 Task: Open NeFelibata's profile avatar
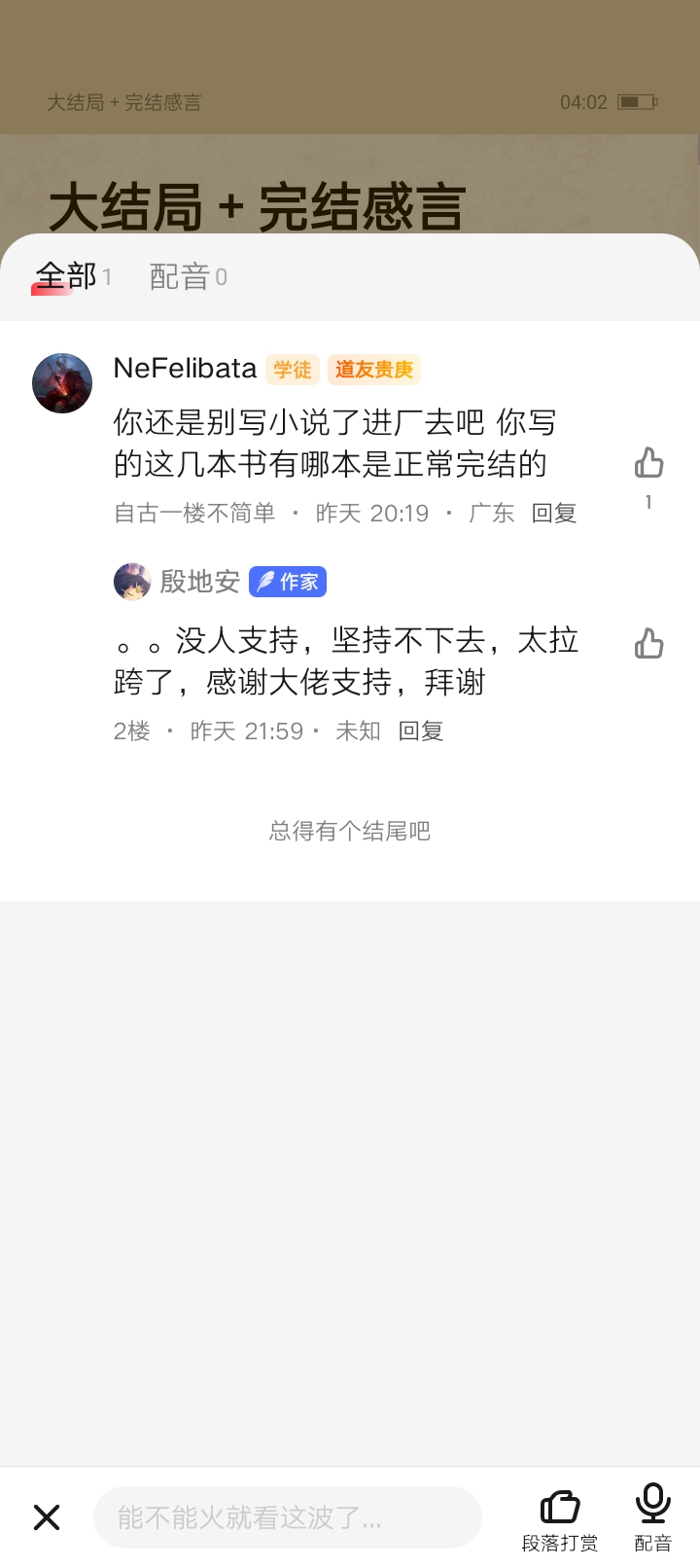[x=62, y=383]
